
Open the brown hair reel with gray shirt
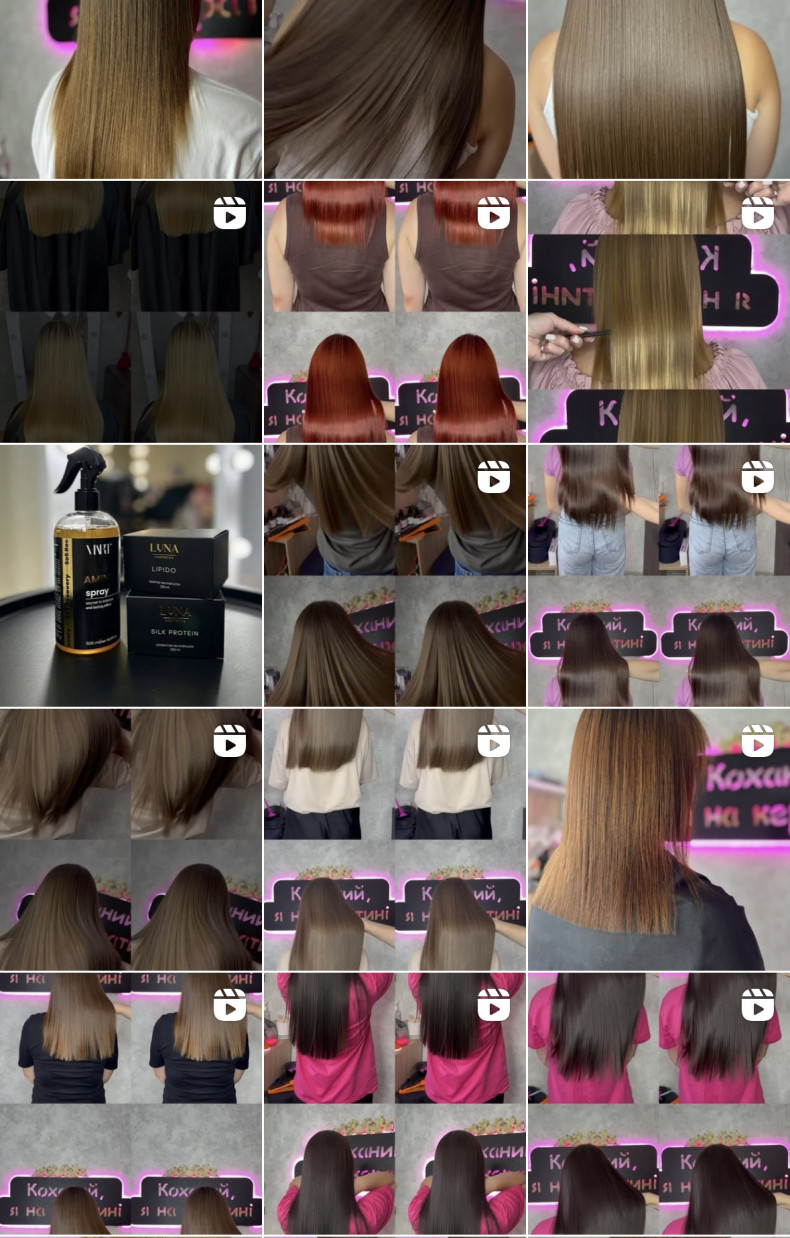(394, 576)
